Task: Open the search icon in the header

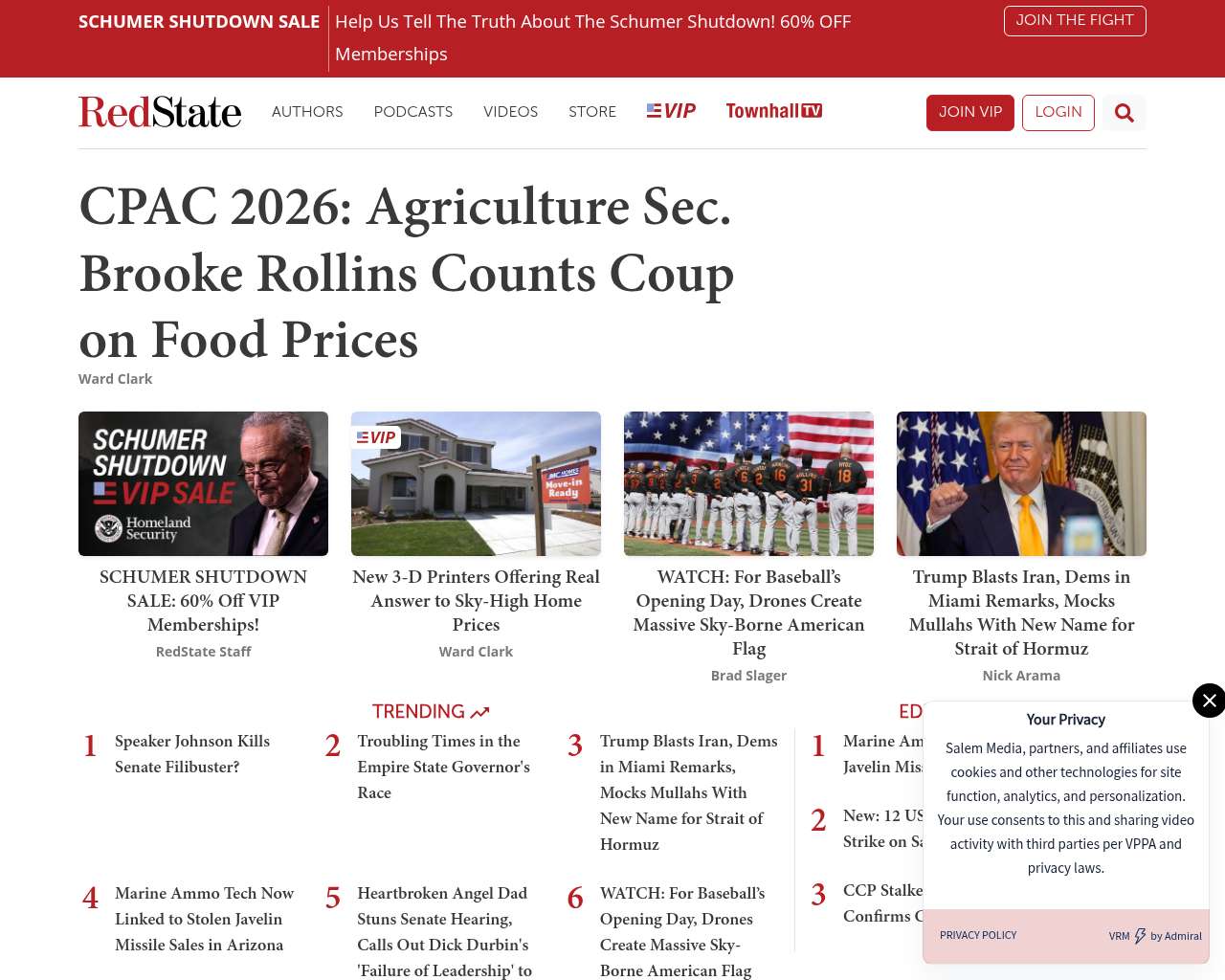Action: tap(1124, 113)
